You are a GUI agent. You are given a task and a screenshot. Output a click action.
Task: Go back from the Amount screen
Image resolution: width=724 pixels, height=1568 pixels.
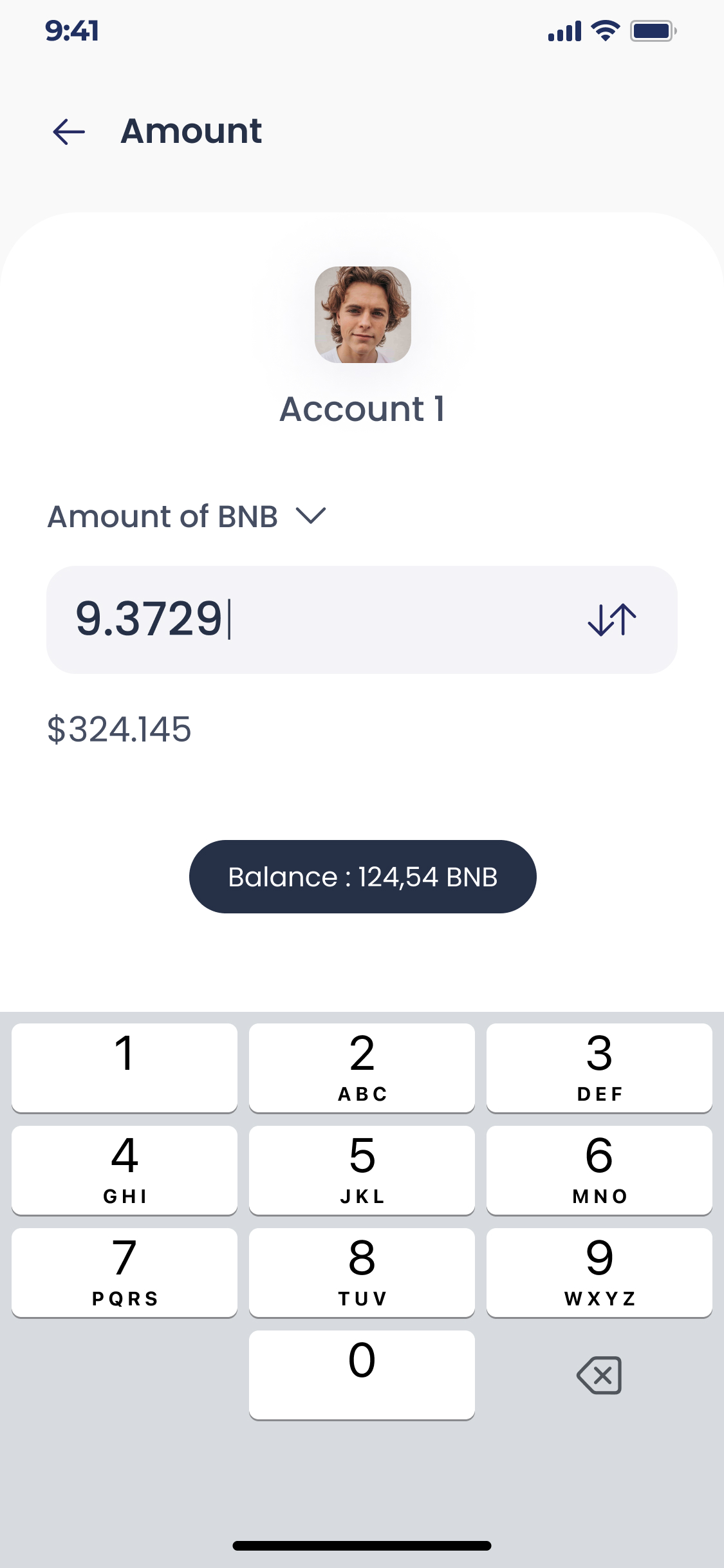coord(69,132)
